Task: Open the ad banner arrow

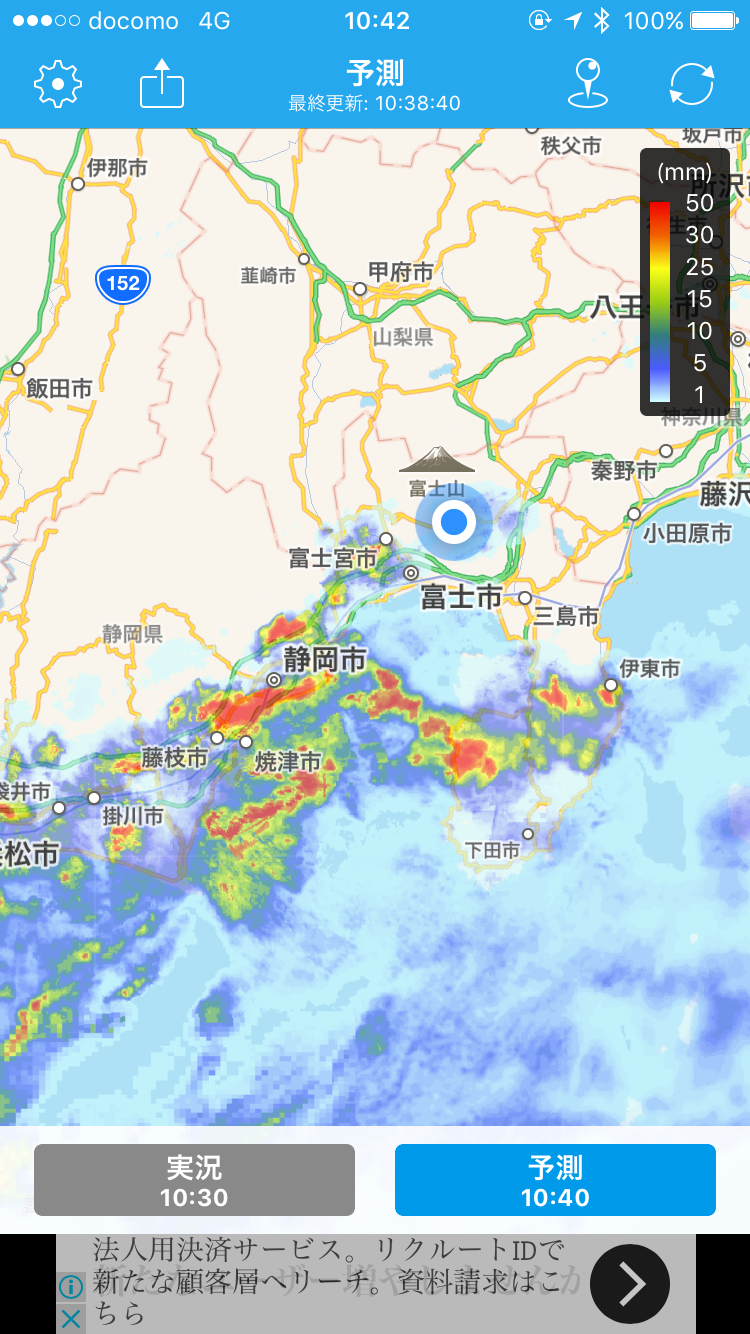Action: coord(629,1284)
